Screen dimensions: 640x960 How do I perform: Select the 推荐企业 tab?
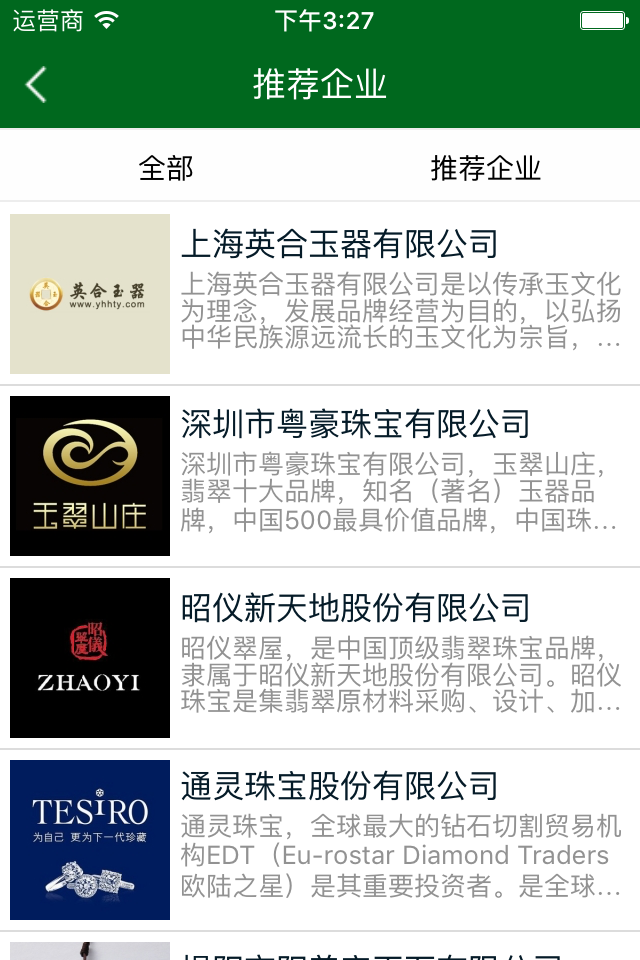coord(485,168)
